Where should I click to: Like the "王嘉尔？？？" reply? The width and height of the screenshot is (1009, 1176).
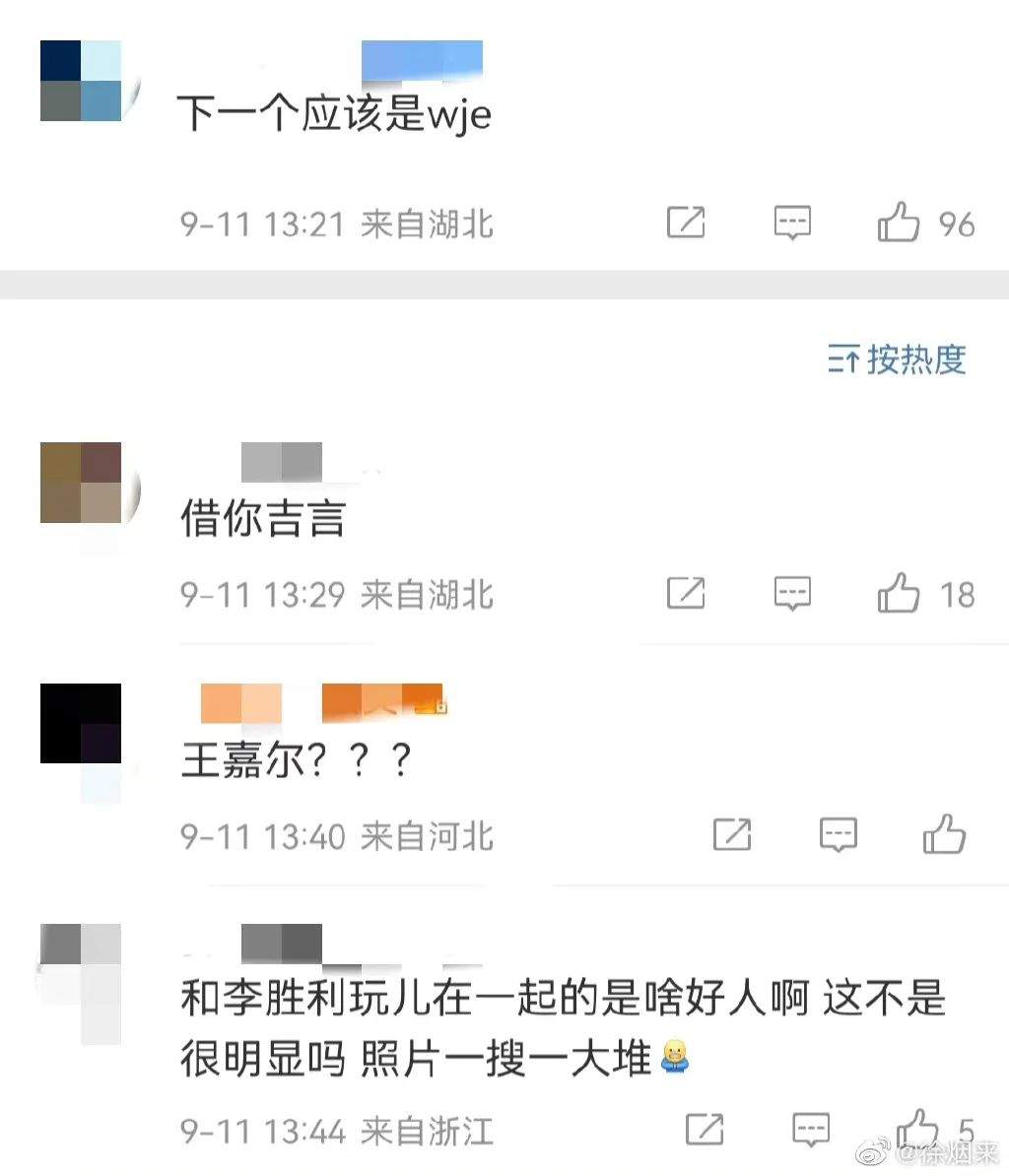click(x=944, y=835)
